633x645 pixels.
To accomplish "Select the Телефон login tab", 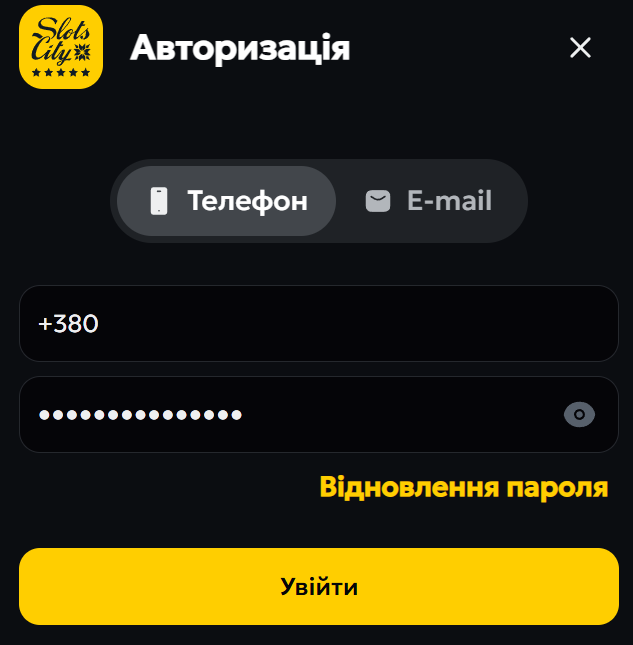I will pos(227,201).
